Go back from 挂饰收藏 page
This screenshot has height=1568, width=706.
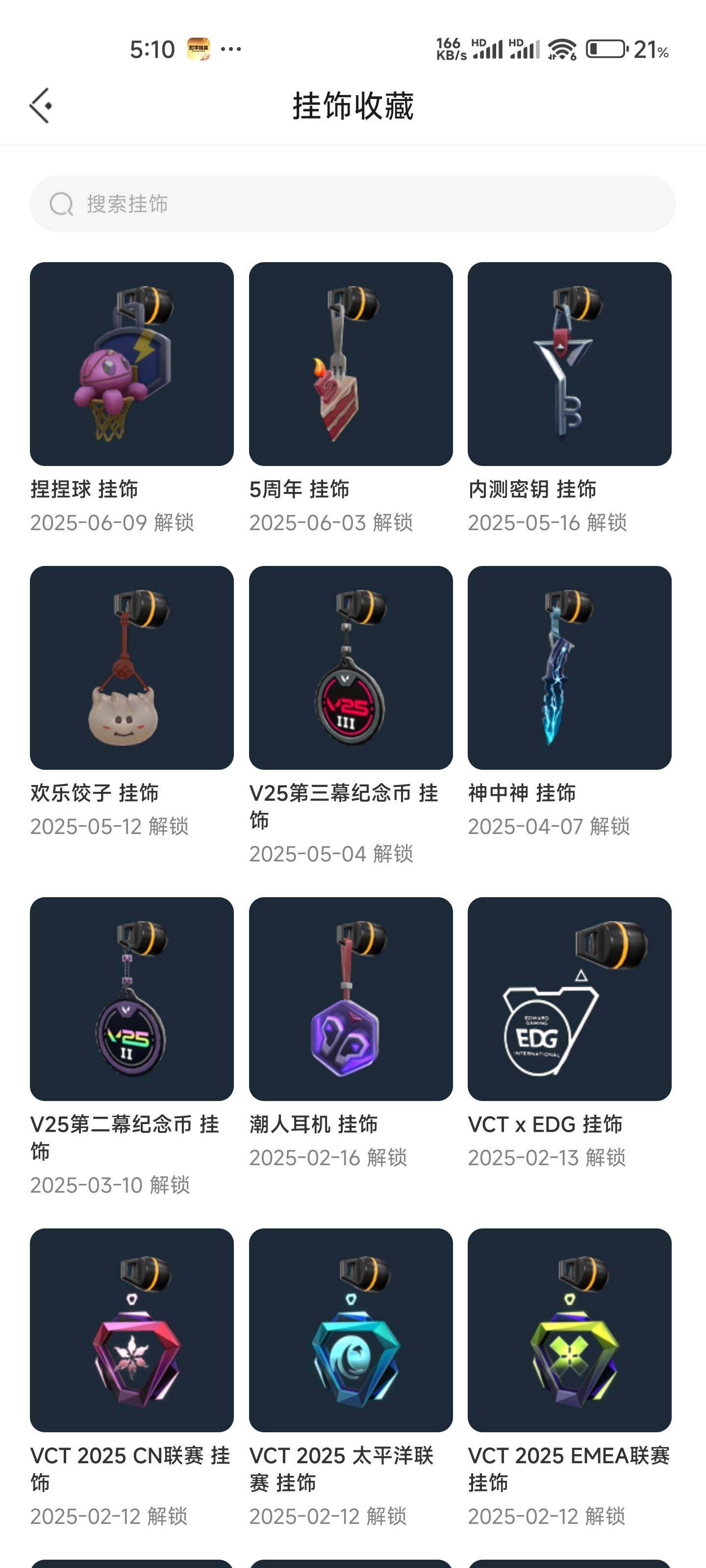click(41, 106)
